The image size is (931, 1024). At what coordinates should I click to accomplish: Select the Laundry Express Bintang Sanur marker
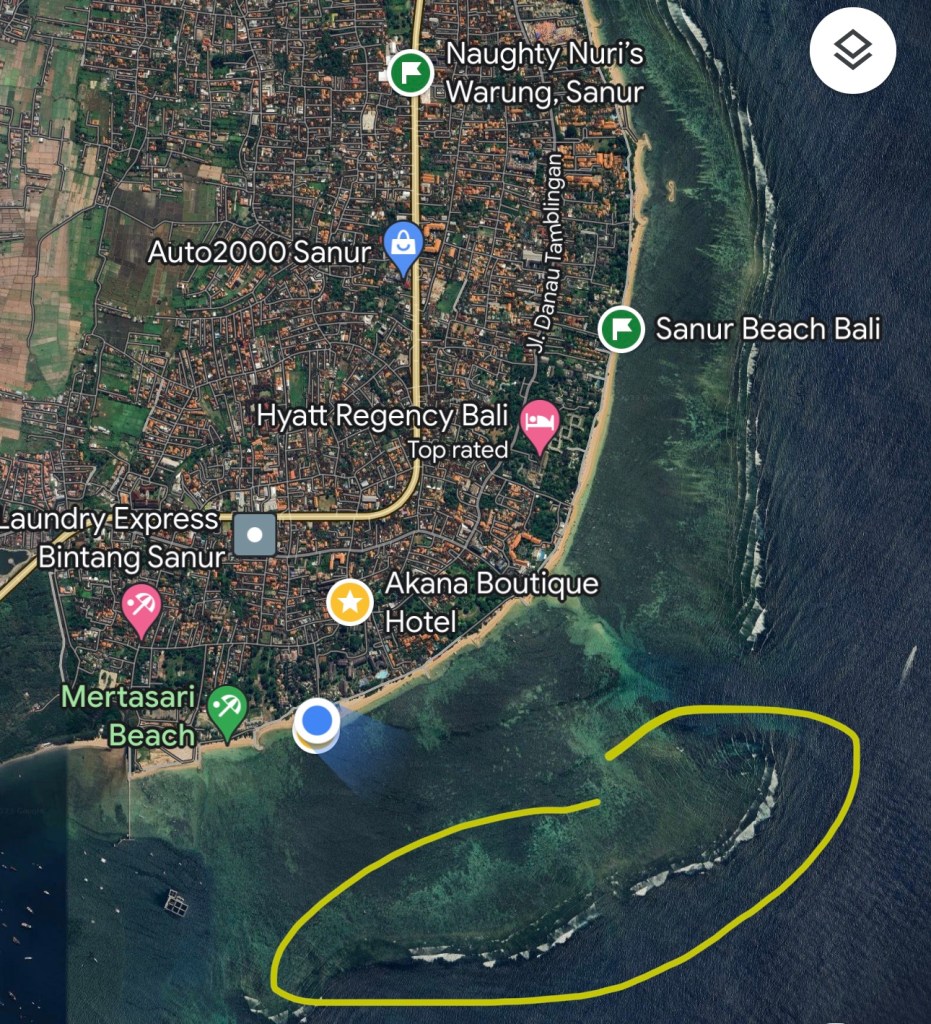pos(255,534)
